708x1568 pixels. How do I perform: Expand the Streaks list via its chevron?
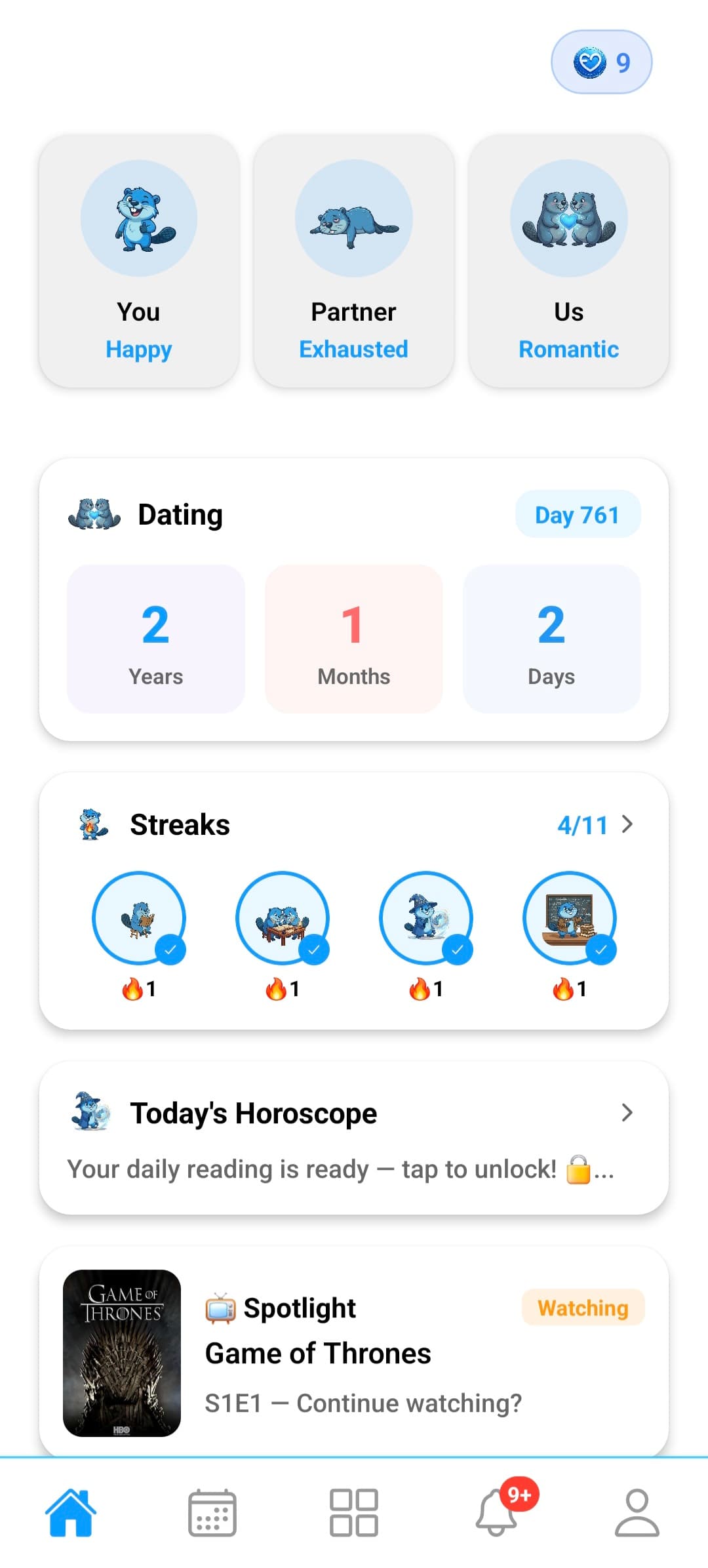[627, 824]
